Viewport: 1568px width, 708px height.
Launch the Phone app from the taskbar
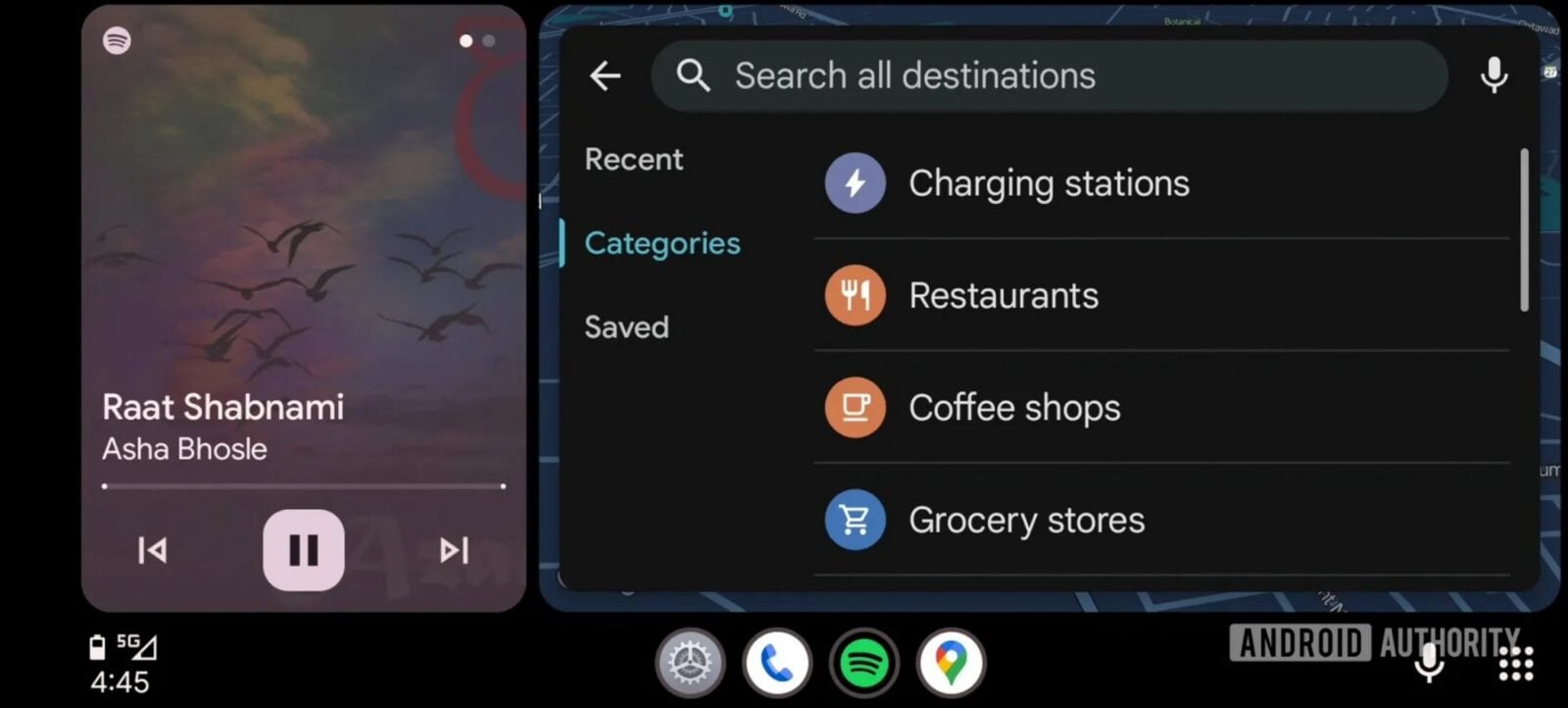click(776, 663)
